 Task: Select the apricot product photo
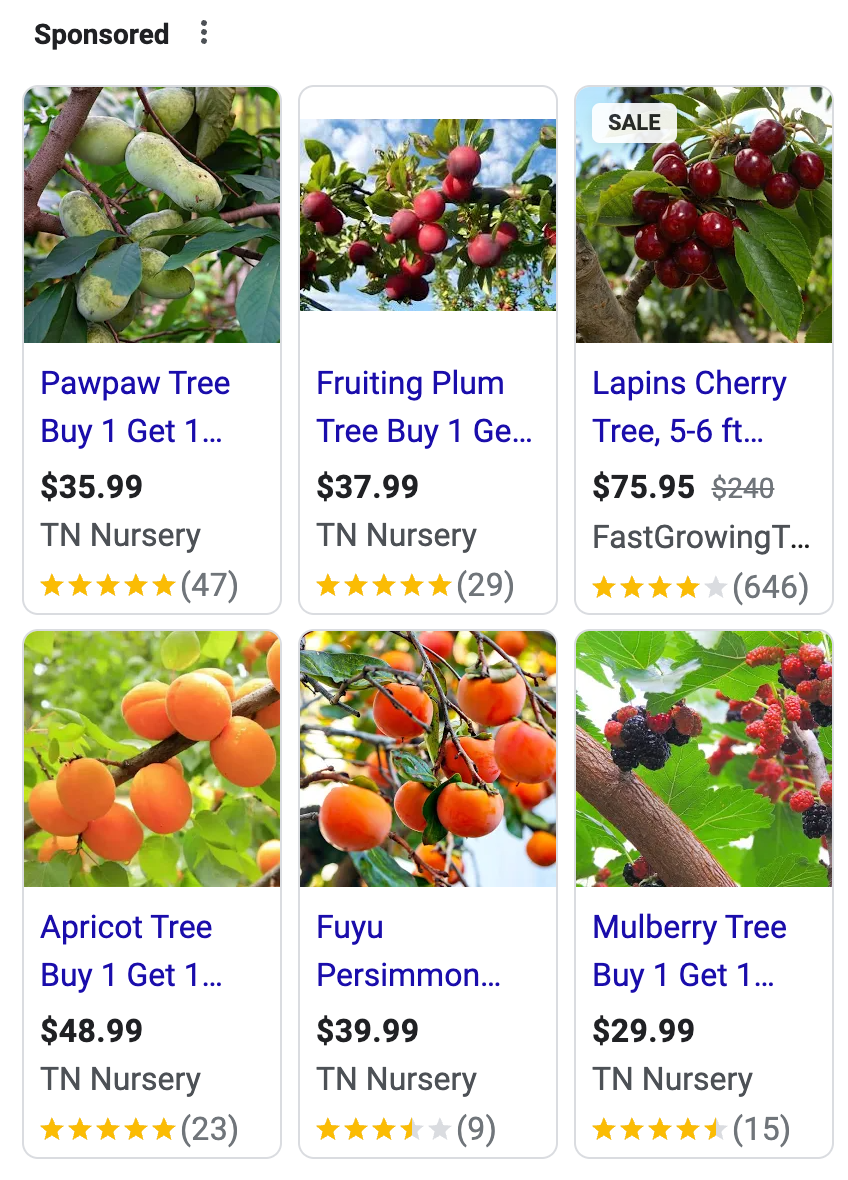click(x=151, y=758)
